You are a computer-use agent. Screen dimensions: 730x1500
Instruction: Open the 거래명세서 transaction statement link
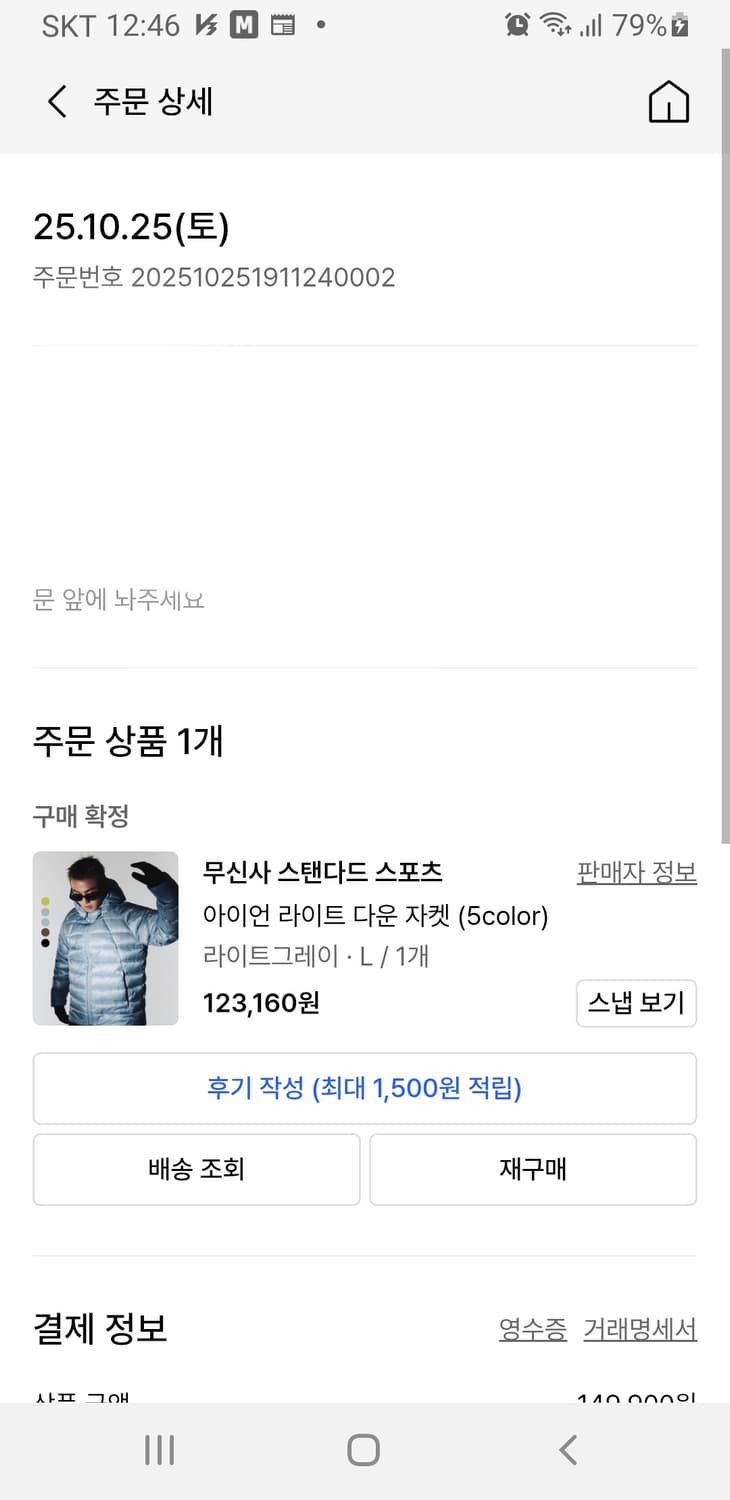(x=640, y=1330)
